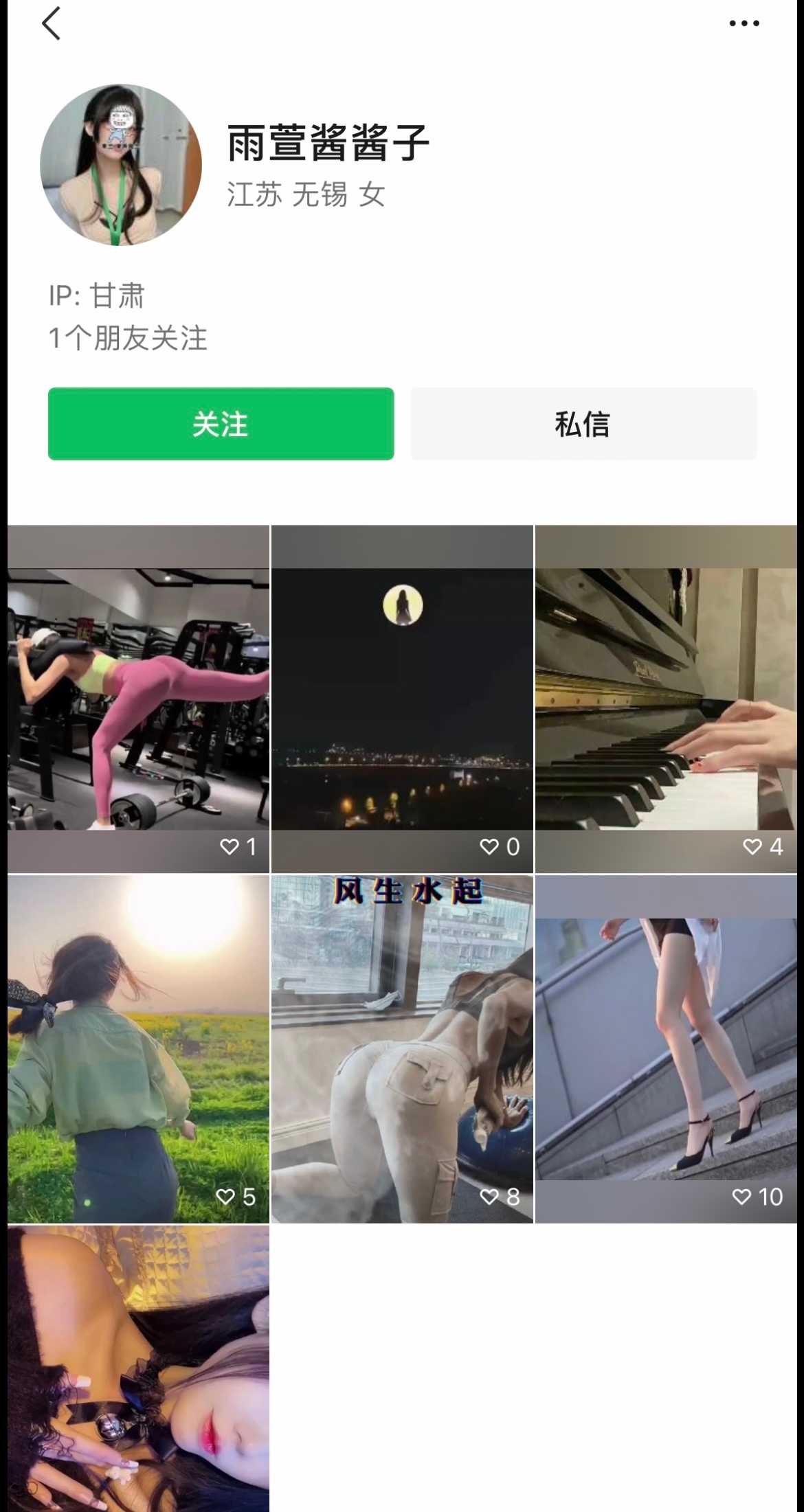Open the piano playing video with 4 likes
The image size is (804, 1512).
coord(665,699)
